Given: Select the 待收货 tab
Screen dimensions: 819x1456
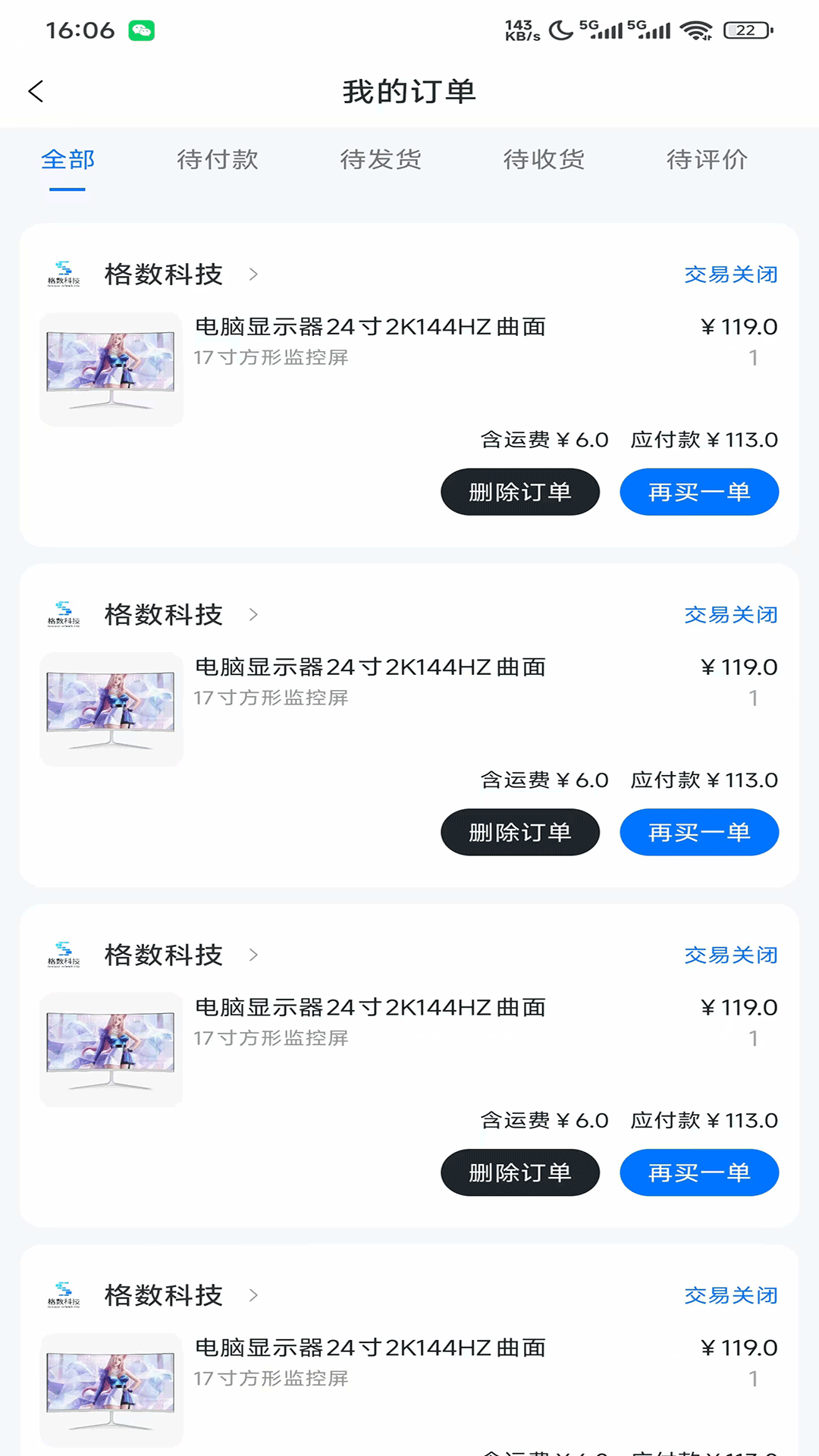Looking at the screenshot, I should point(544,160).
